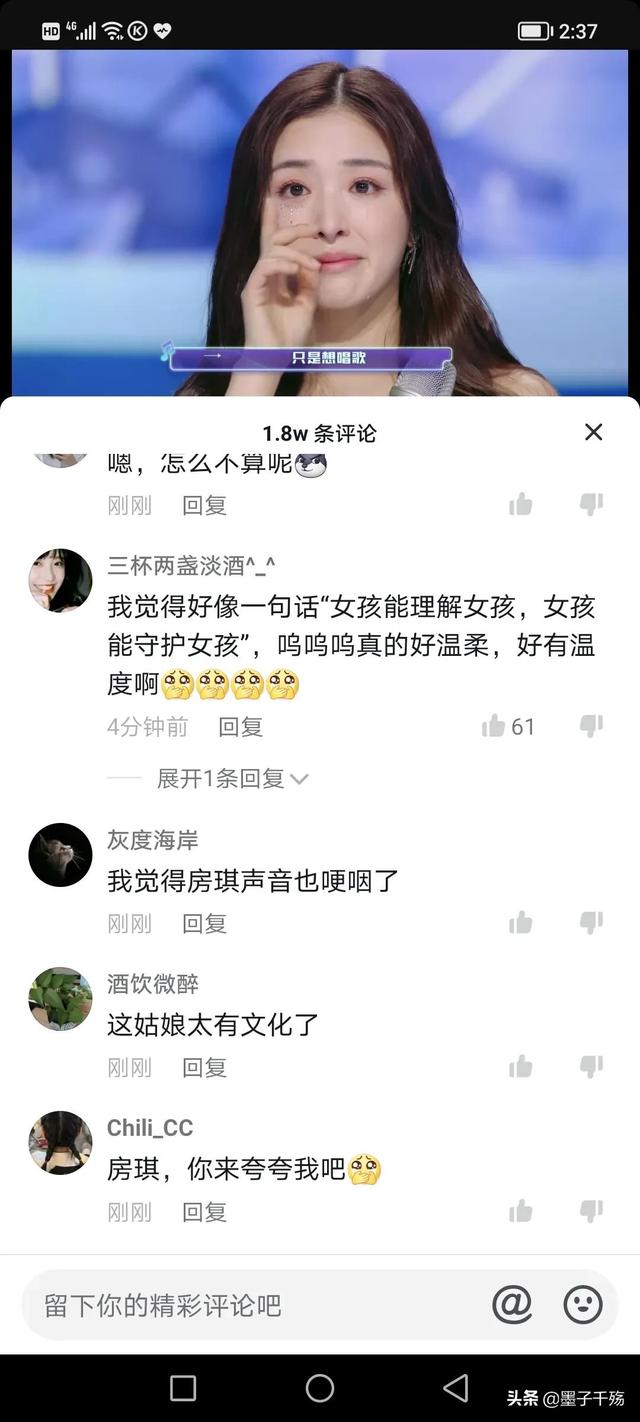Tap the 留下你的精彩评论吧 comment field
The image size is (640, 1422).
click(250, 1305)
